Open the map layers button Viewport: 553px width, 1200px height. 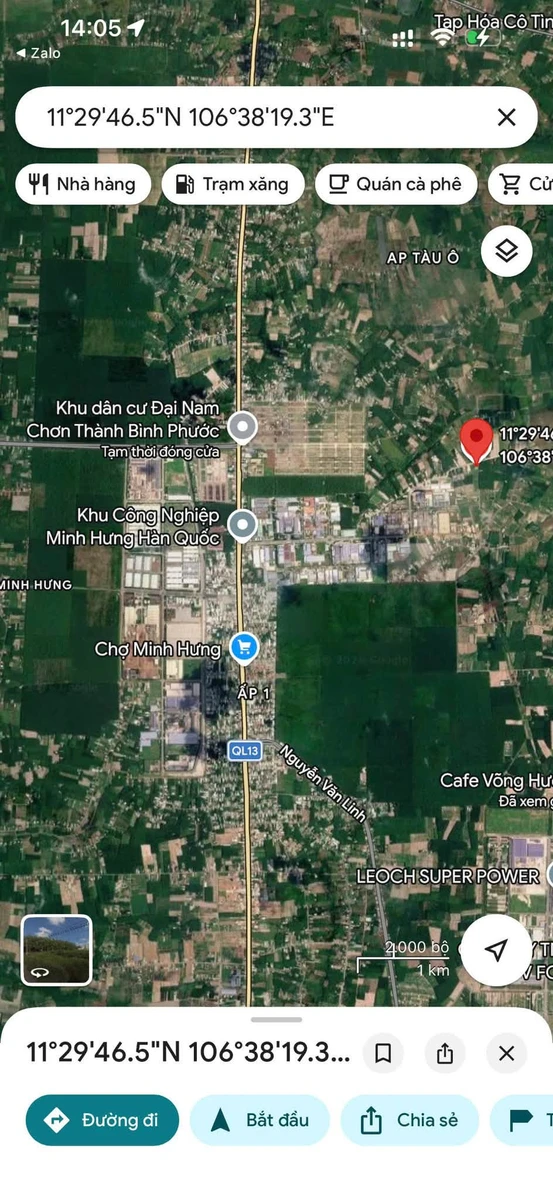point(506,251)
